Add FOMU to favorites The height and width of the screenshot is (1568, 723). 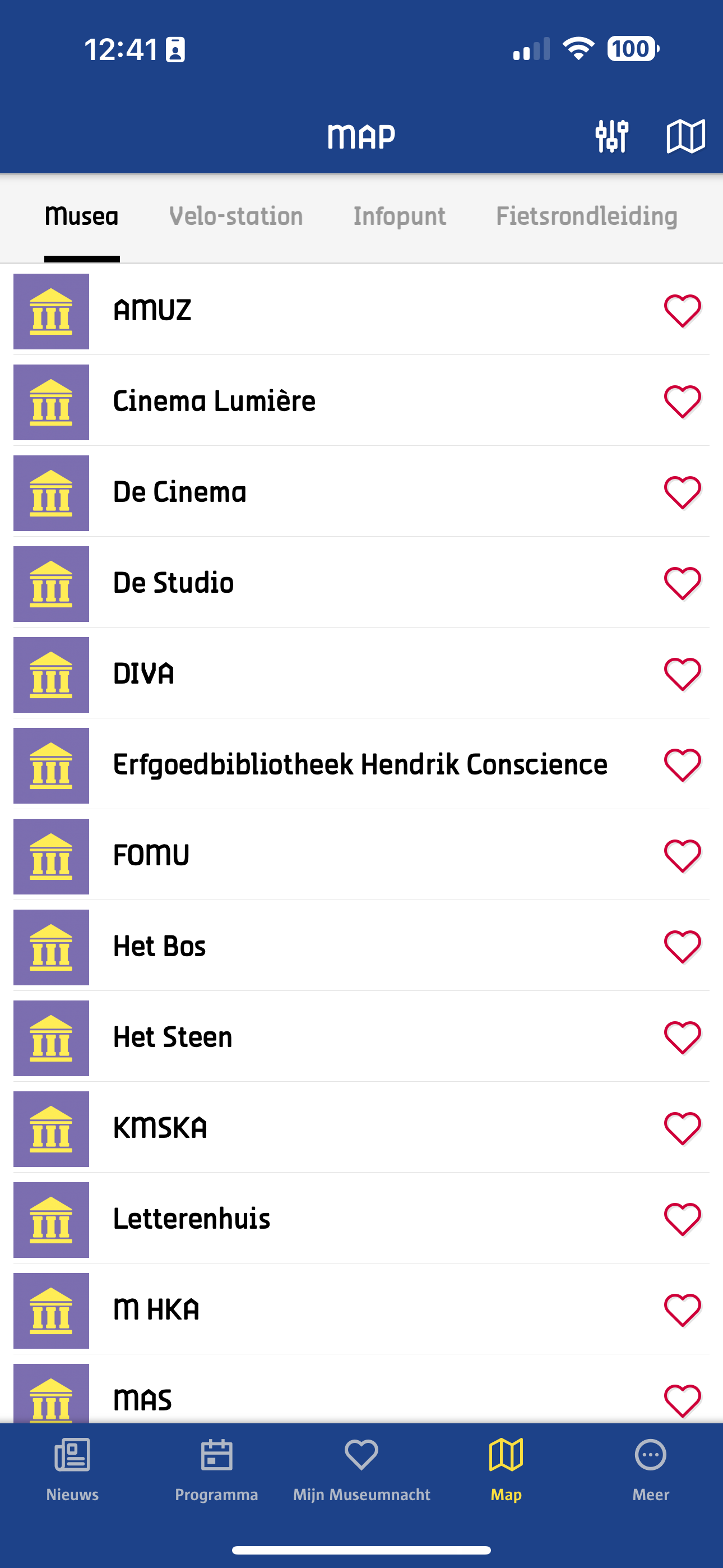pyautogui.click(x=682, y=856)
